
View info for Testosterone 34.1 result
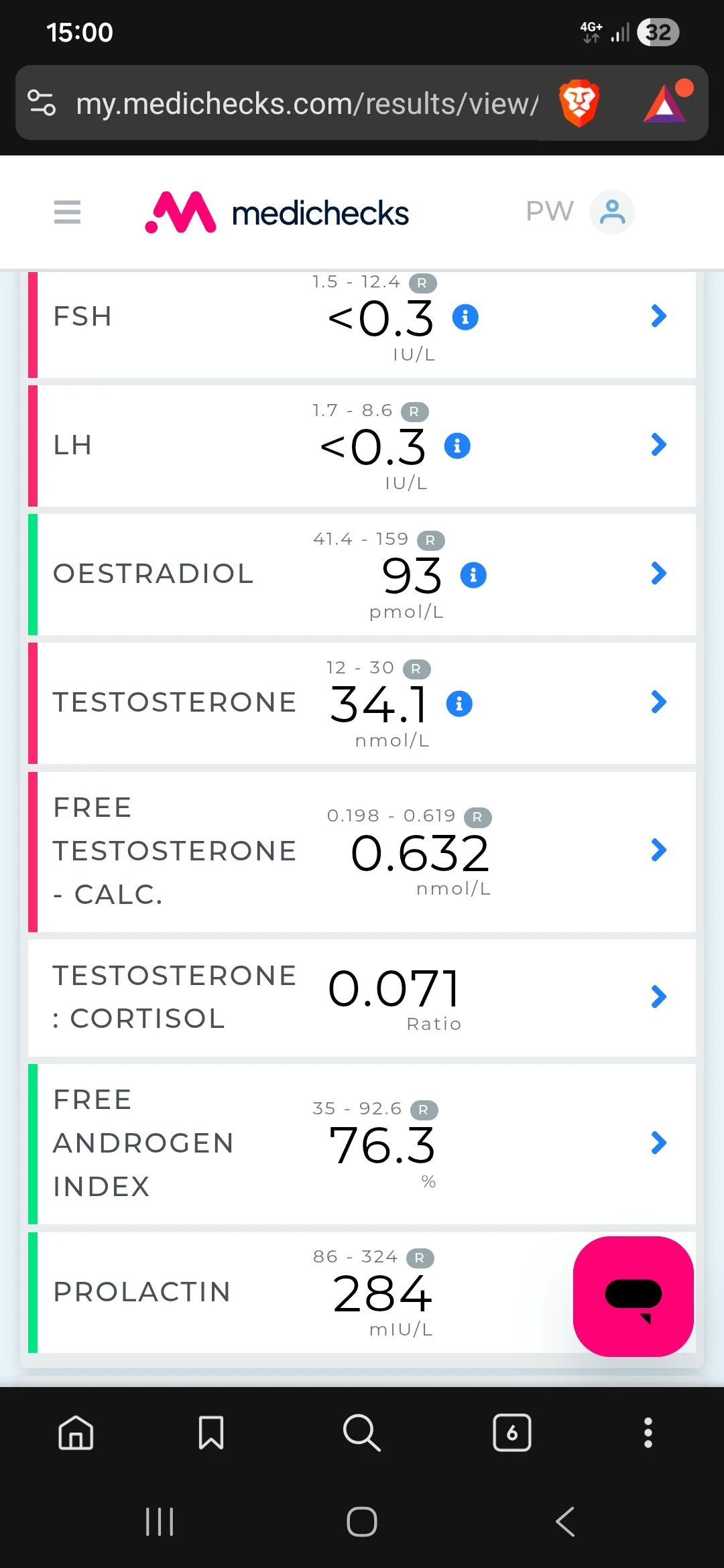pyautogui.click(x=459, y=704)
